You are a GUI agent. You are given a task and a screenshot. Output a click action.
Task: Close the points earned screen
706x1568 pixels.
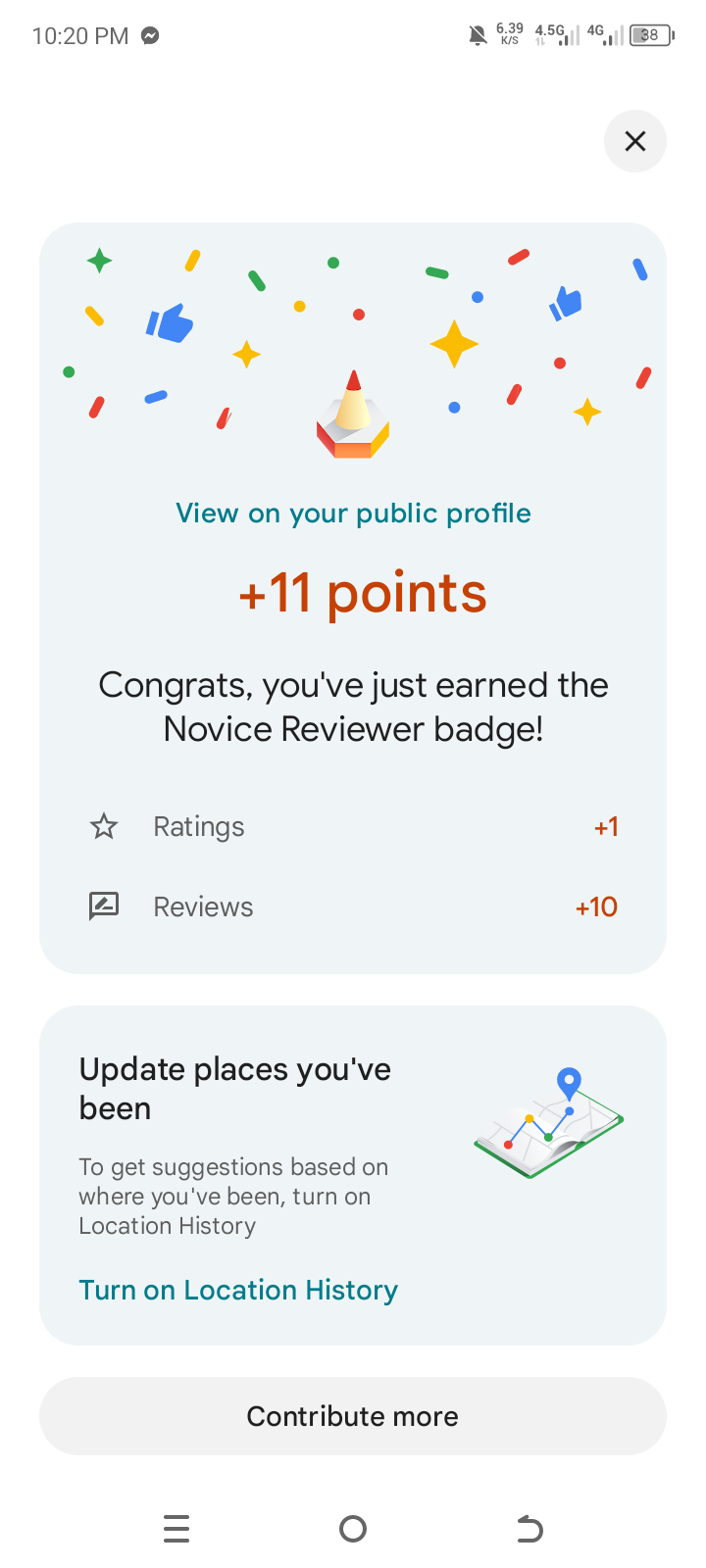[x=635, y=141]
